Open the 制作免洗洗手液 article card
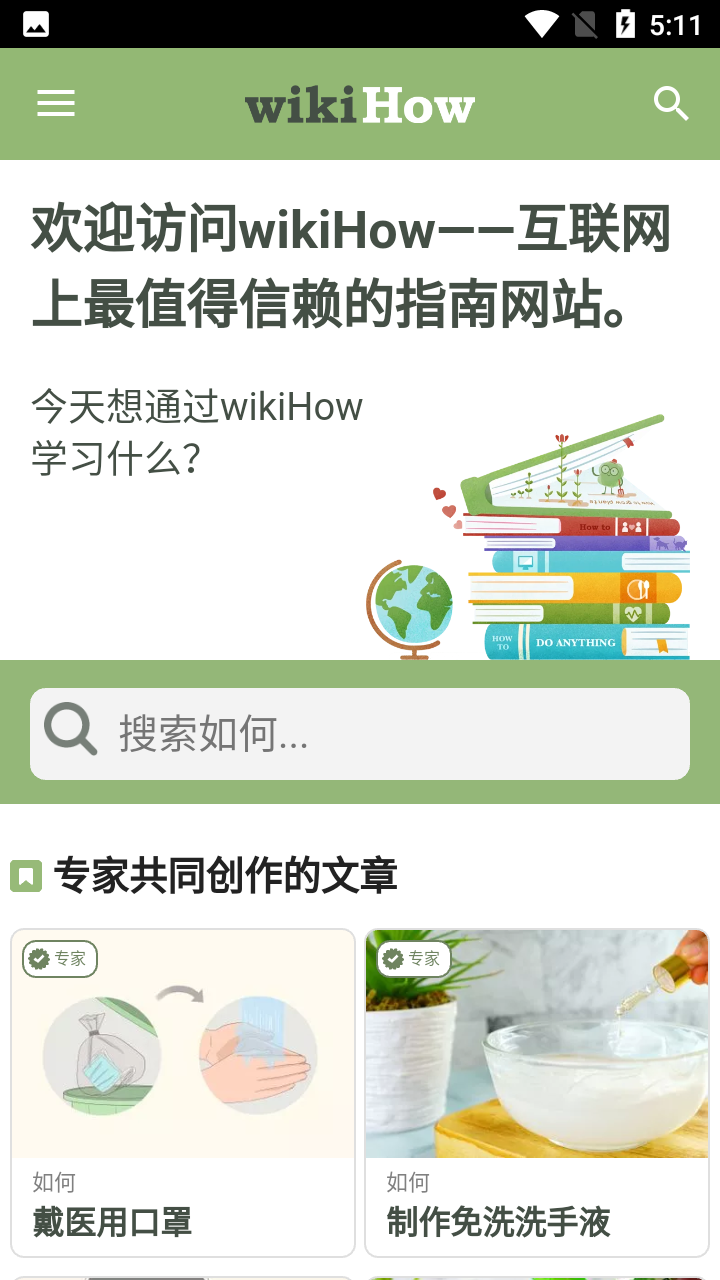Screen dimensions: 720x1280 click(x=537, y=1093)
